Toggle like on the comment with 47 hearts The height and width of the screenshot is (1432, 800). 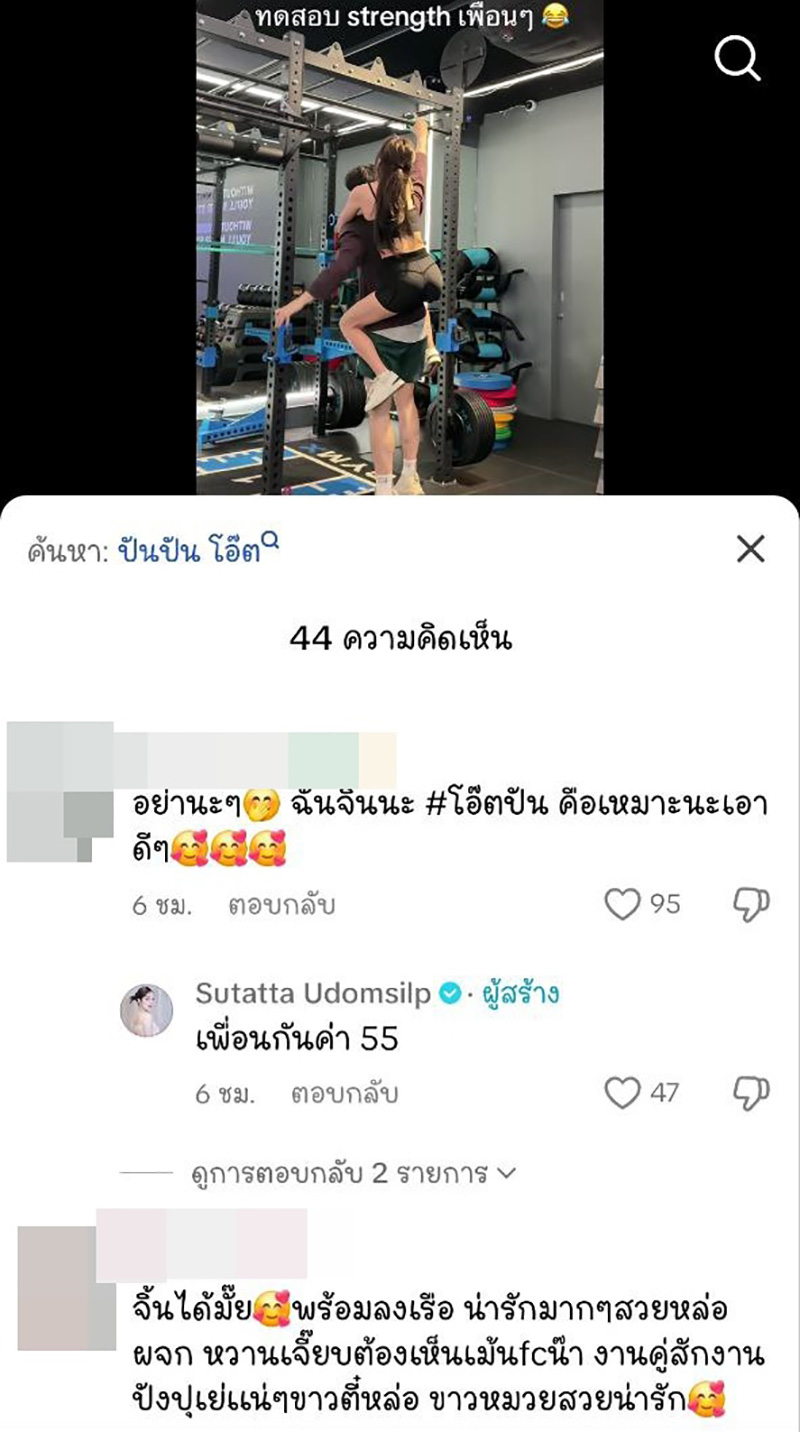621,1092
